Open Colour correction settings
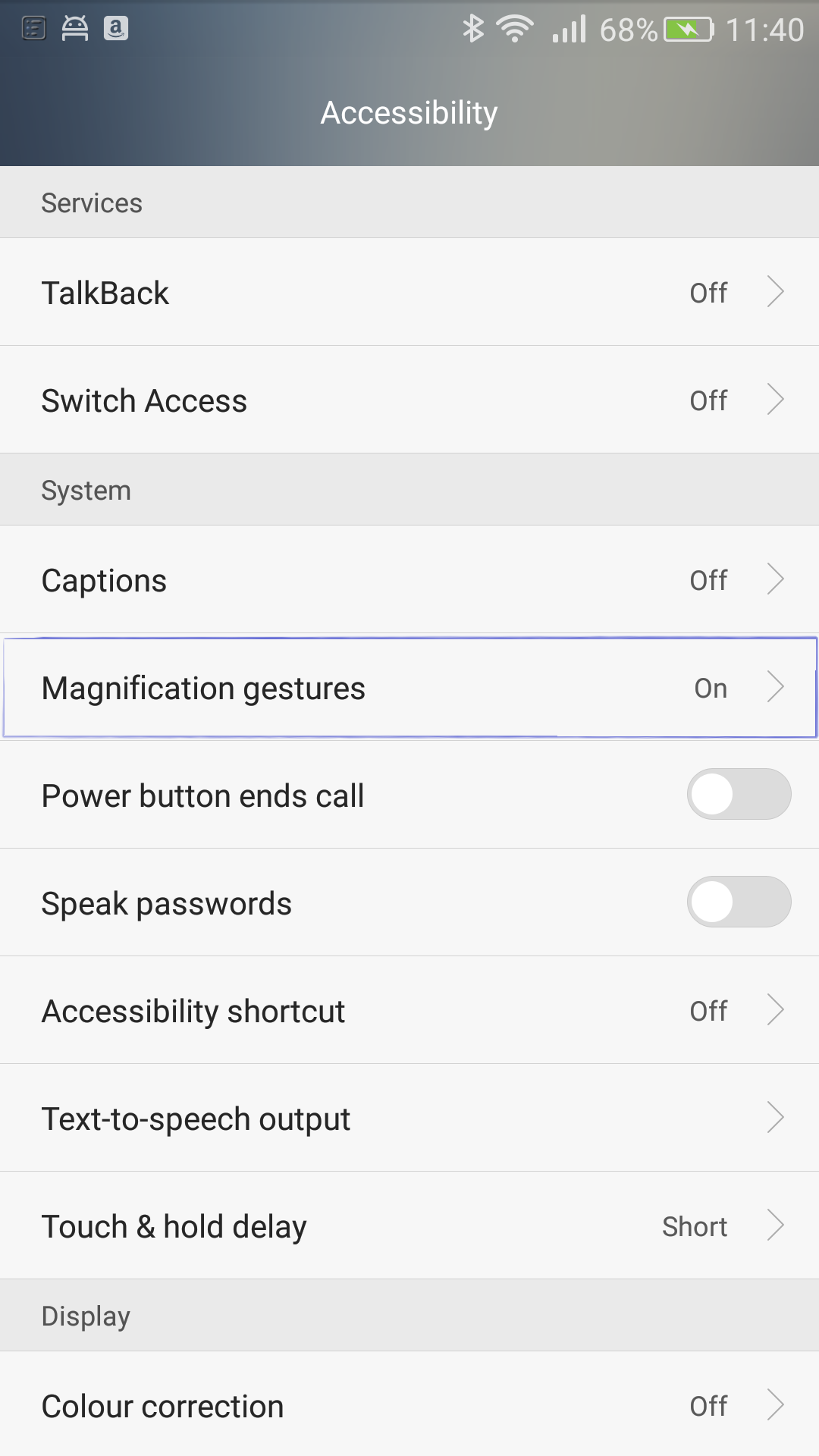 click(409, 1404)
